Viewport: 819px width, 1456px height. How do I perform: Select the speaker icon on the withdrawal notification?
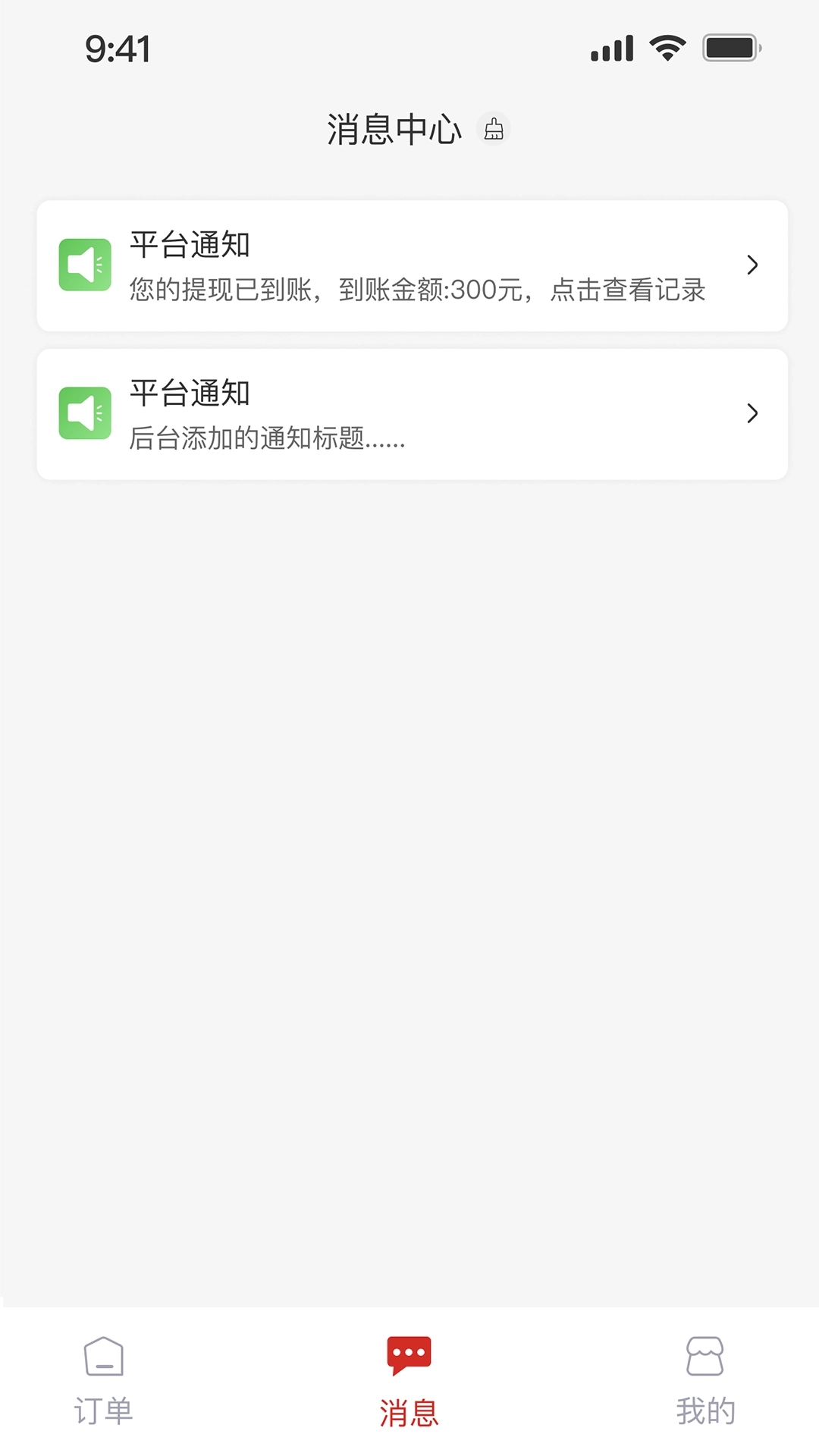click(x=86, y=265)
